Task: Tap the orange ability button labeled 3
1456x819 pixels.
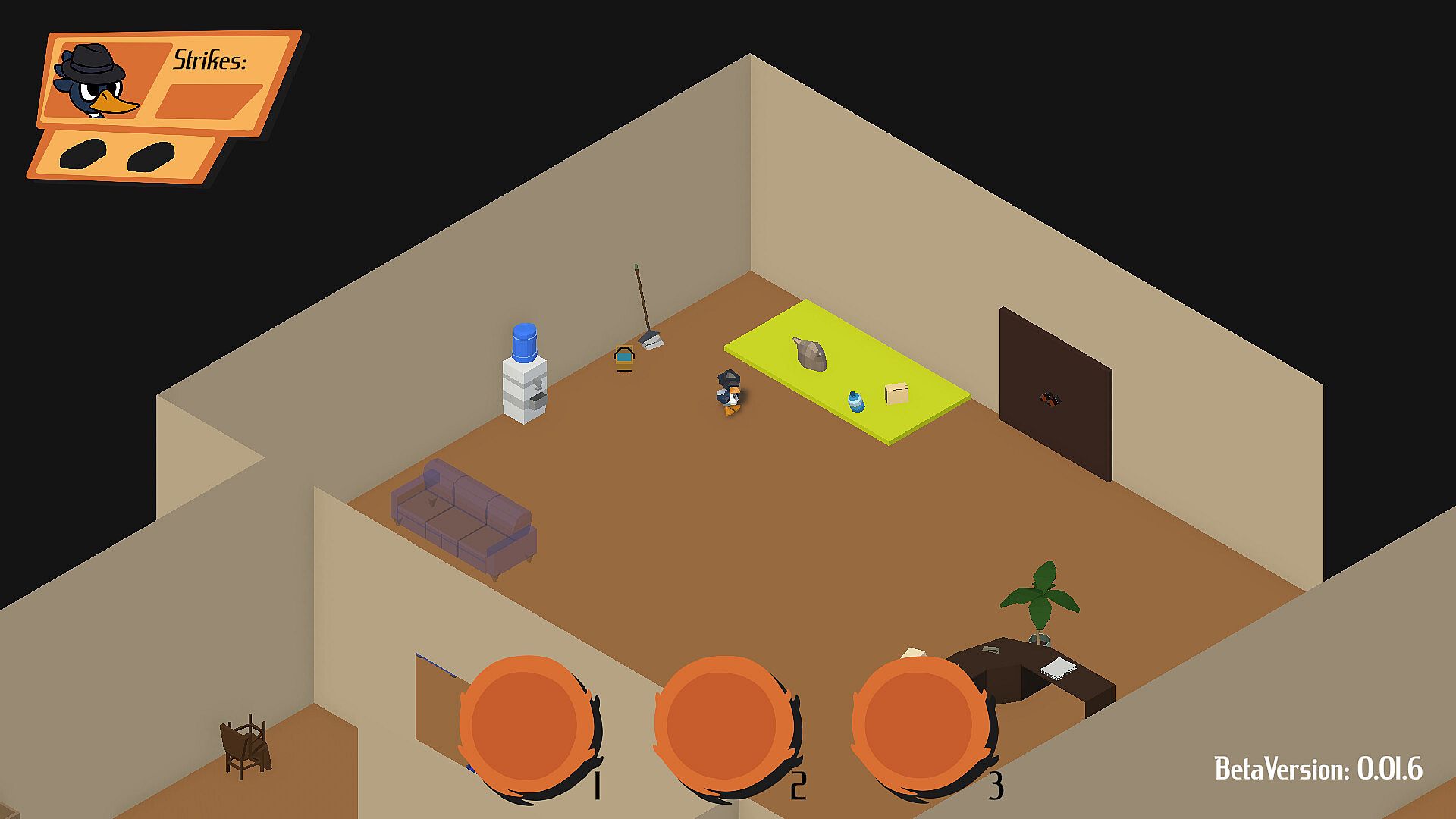Action: click(x=919, y=723)
